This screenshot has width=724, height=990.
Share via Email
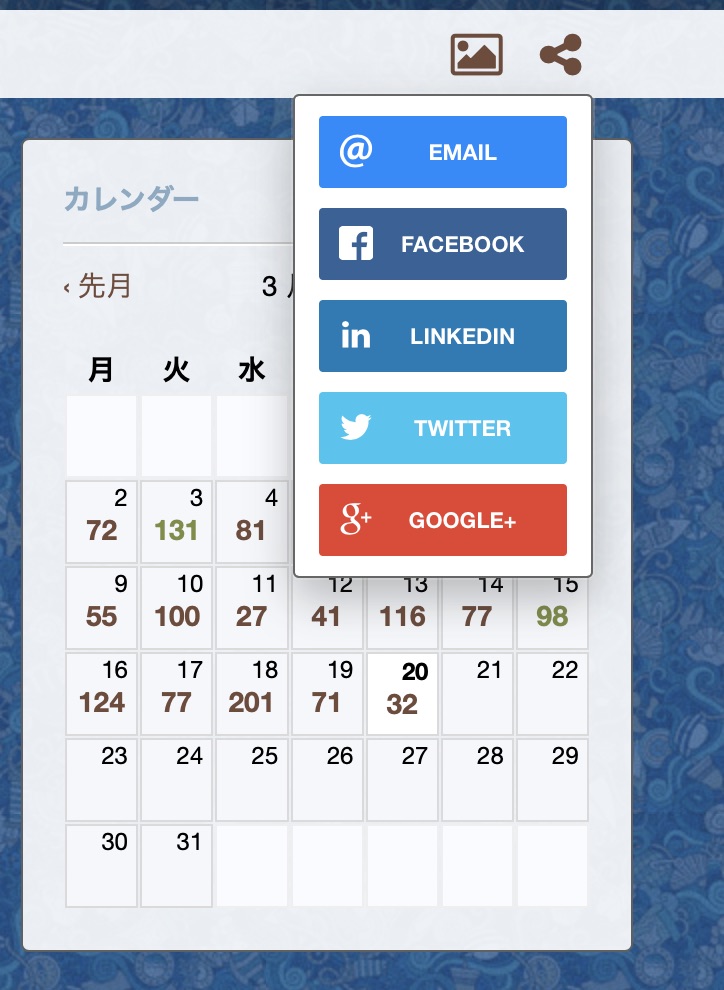pyautogui.click(x=442, y=152)
